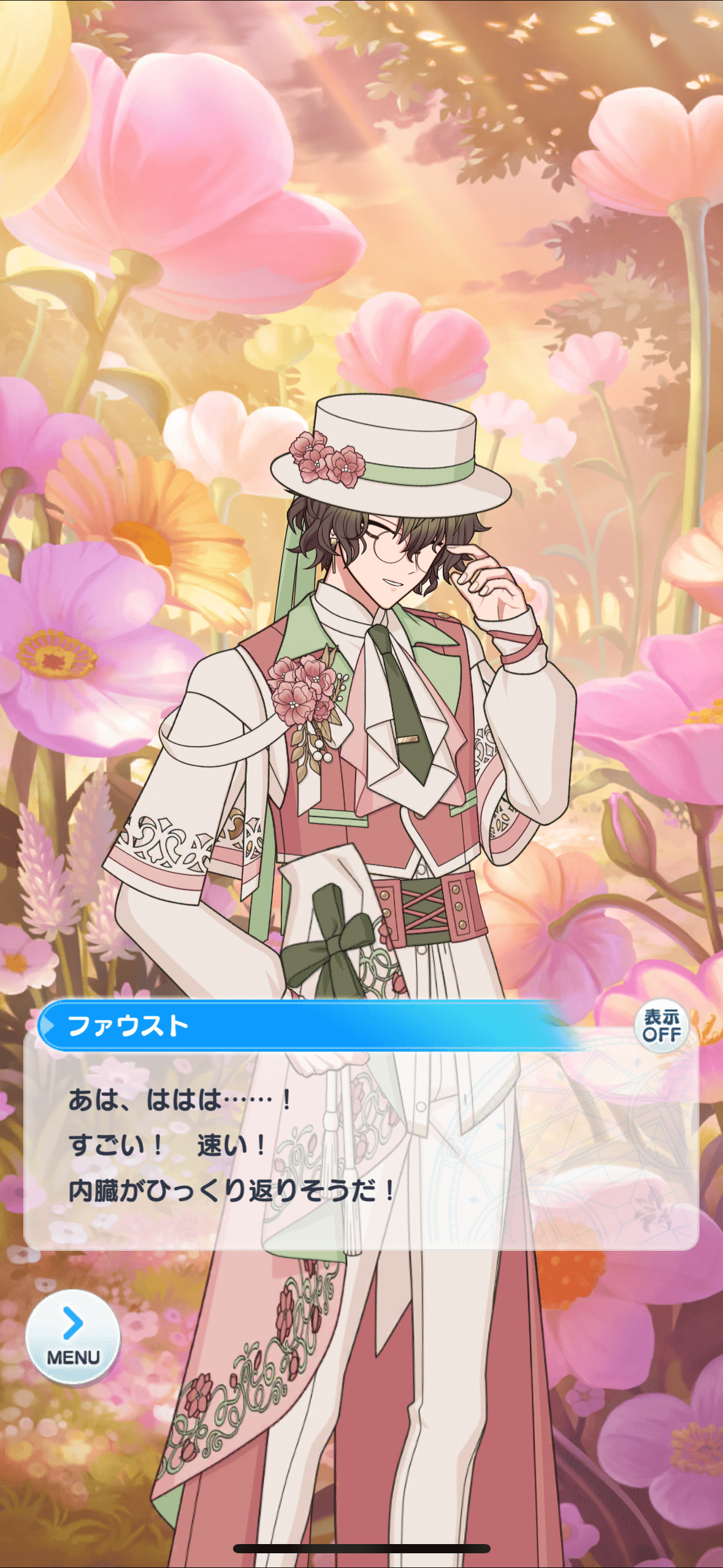Tap the dialogue box to advance the story
The image size is (723, 1568).
361,1147
